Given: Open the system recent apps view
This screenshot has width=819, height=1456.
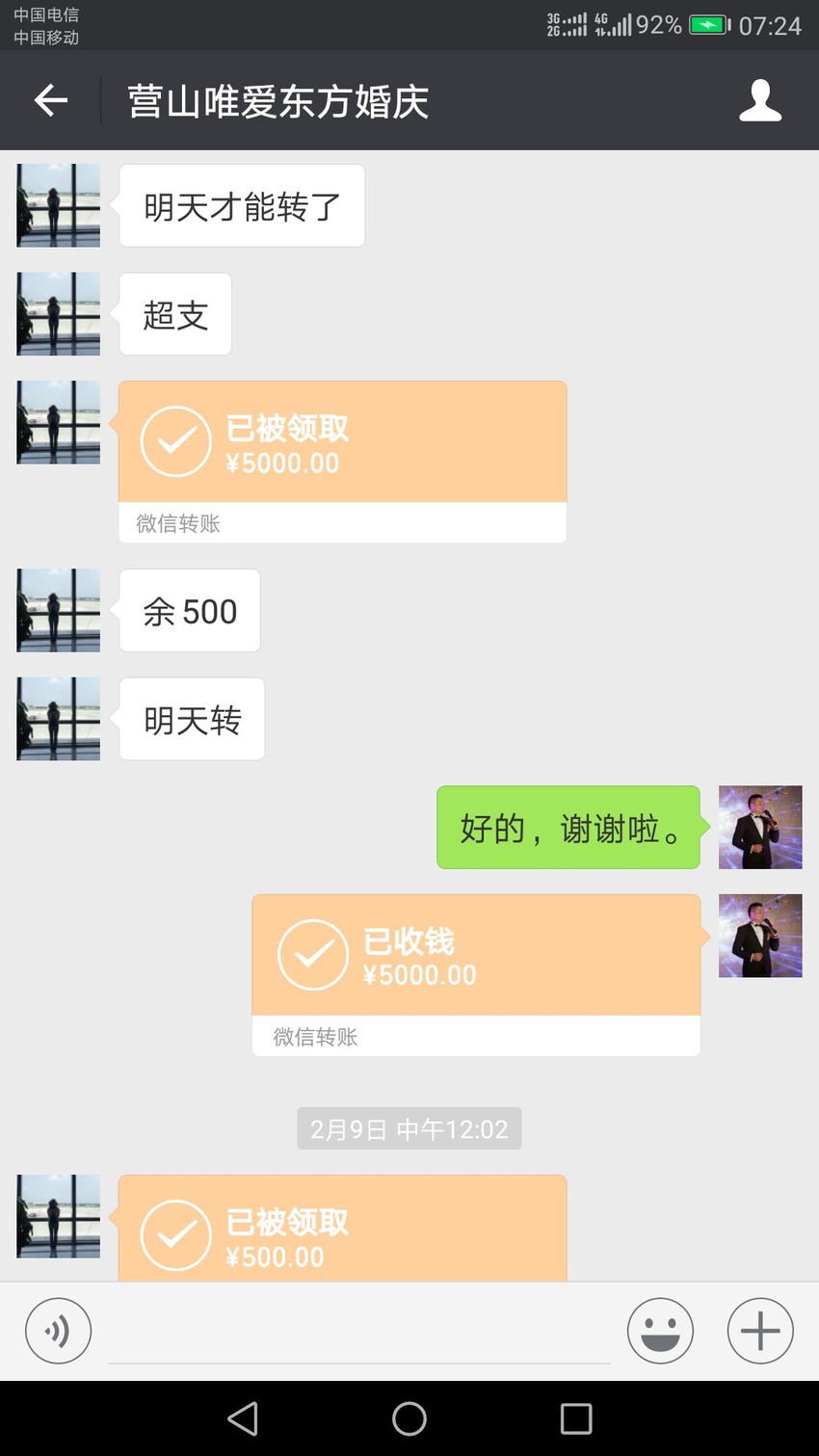Looking at the screenshot, I should [576, 1418].
